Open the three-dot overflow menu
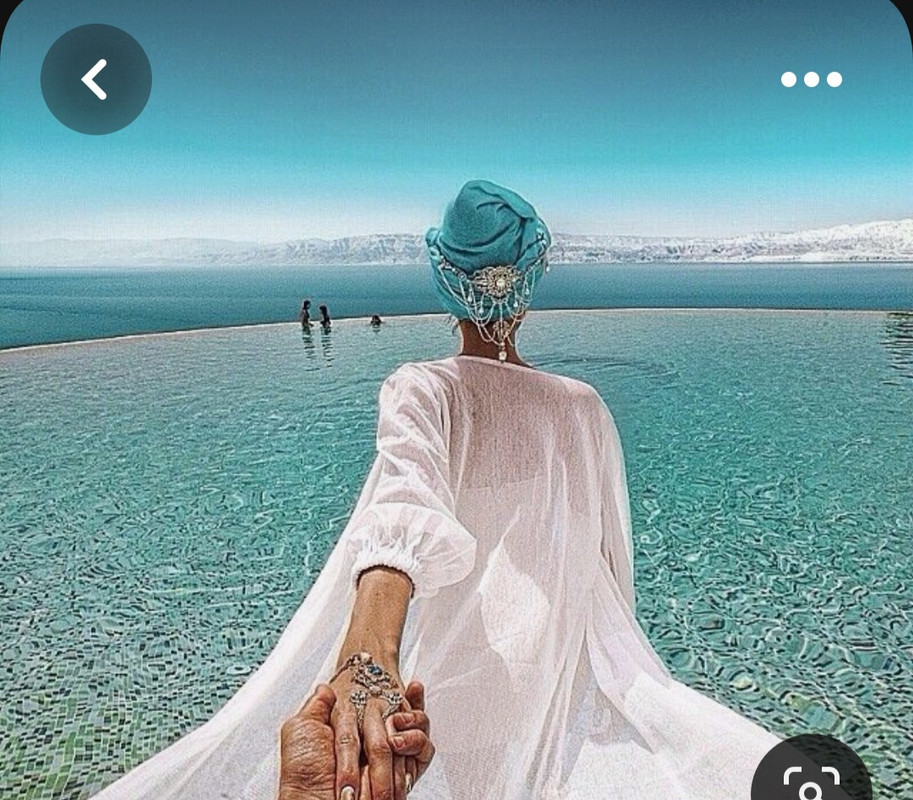 tap(811, 79)
